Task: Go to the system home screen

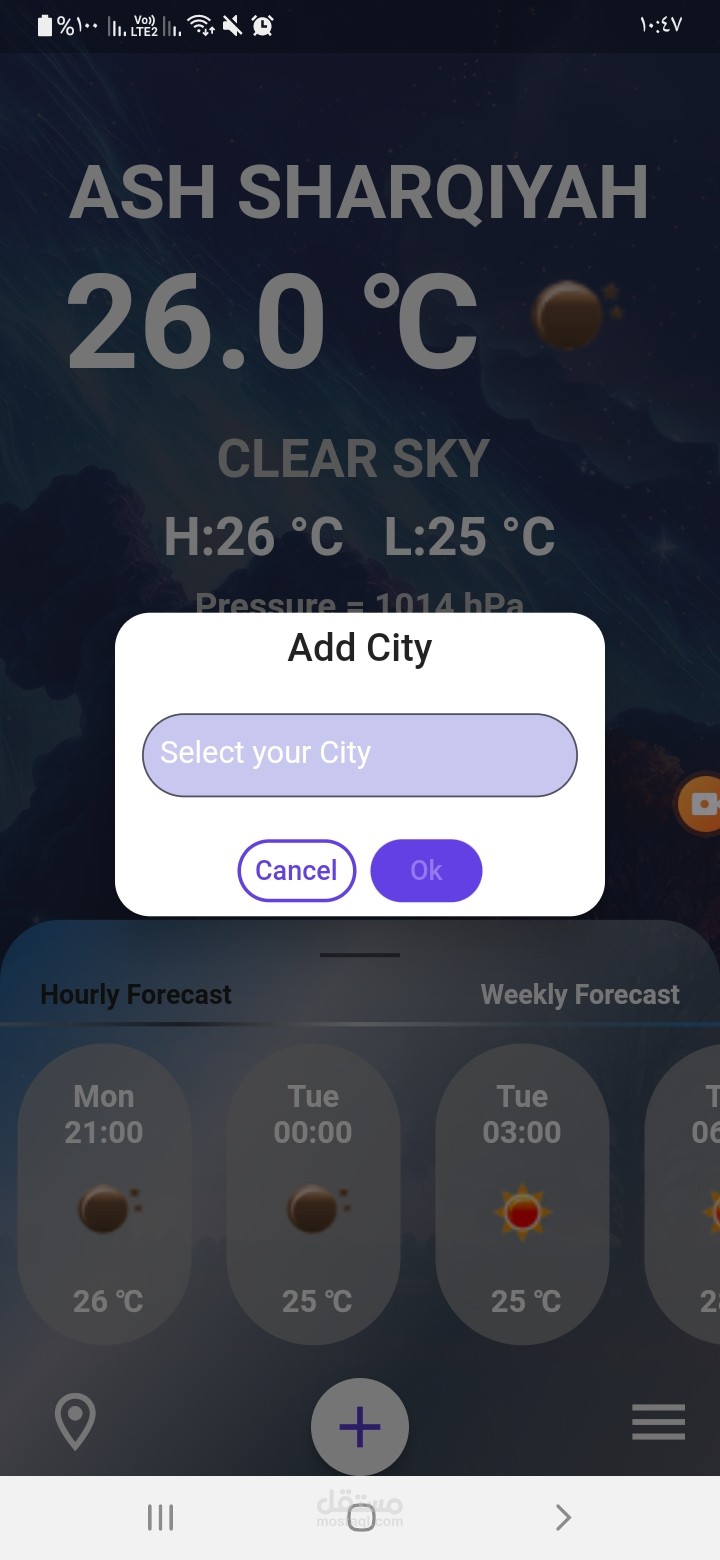Action: point(360,1518)
